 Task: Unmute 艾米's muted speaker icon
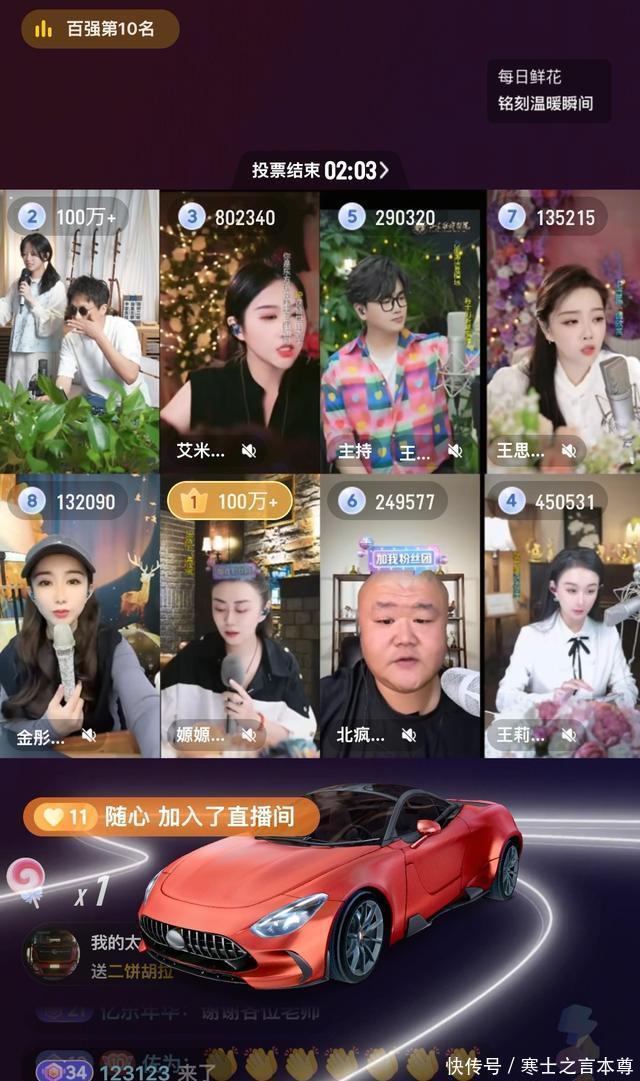pos(248,451)
